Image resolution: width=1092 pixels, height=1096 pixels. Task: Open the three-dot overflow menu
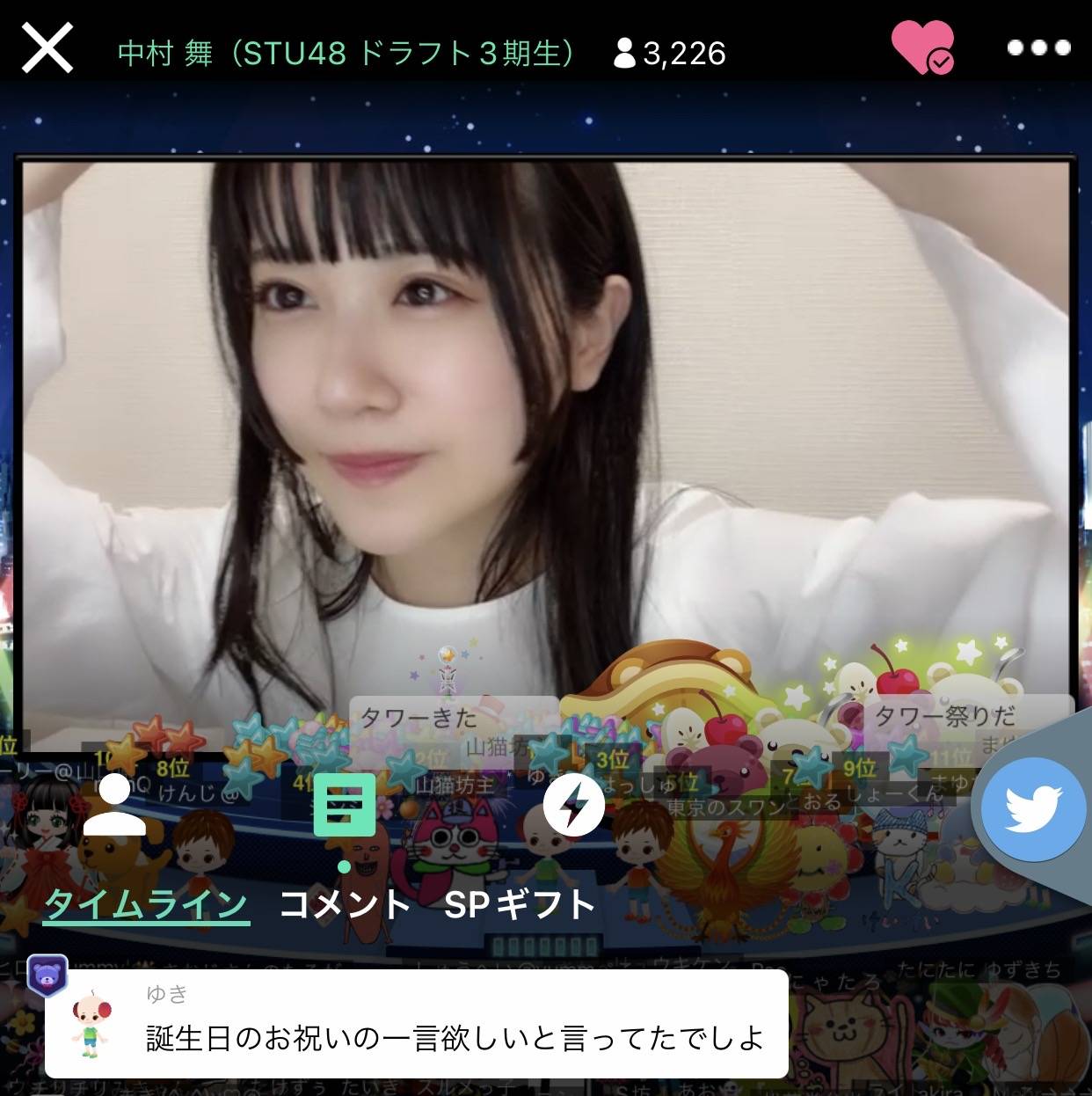point(1038,47)
